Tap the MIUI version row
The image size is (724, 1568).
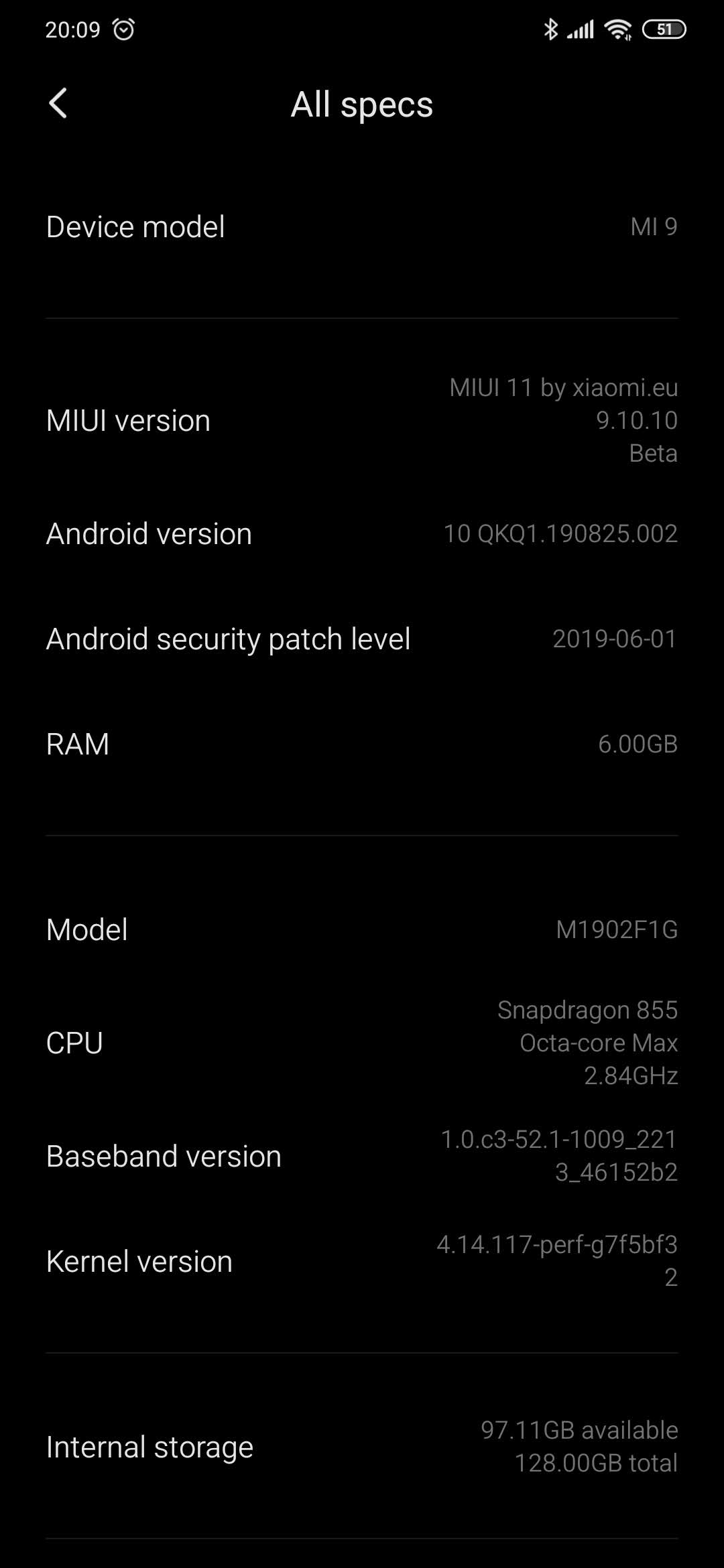click(x=362, y=421)
